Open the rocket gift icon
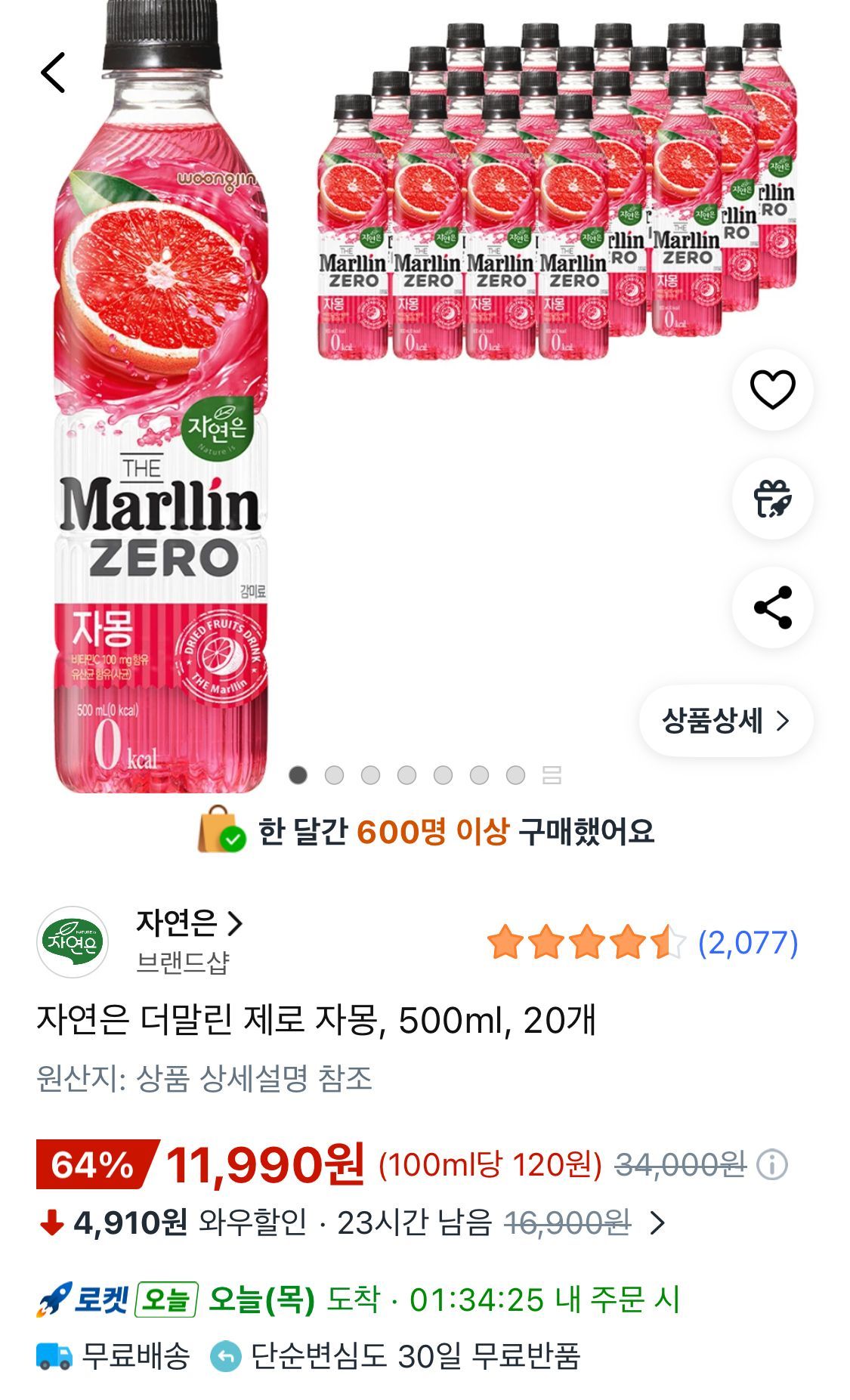Screen dimensions: 850x1400 coord(772,499)
